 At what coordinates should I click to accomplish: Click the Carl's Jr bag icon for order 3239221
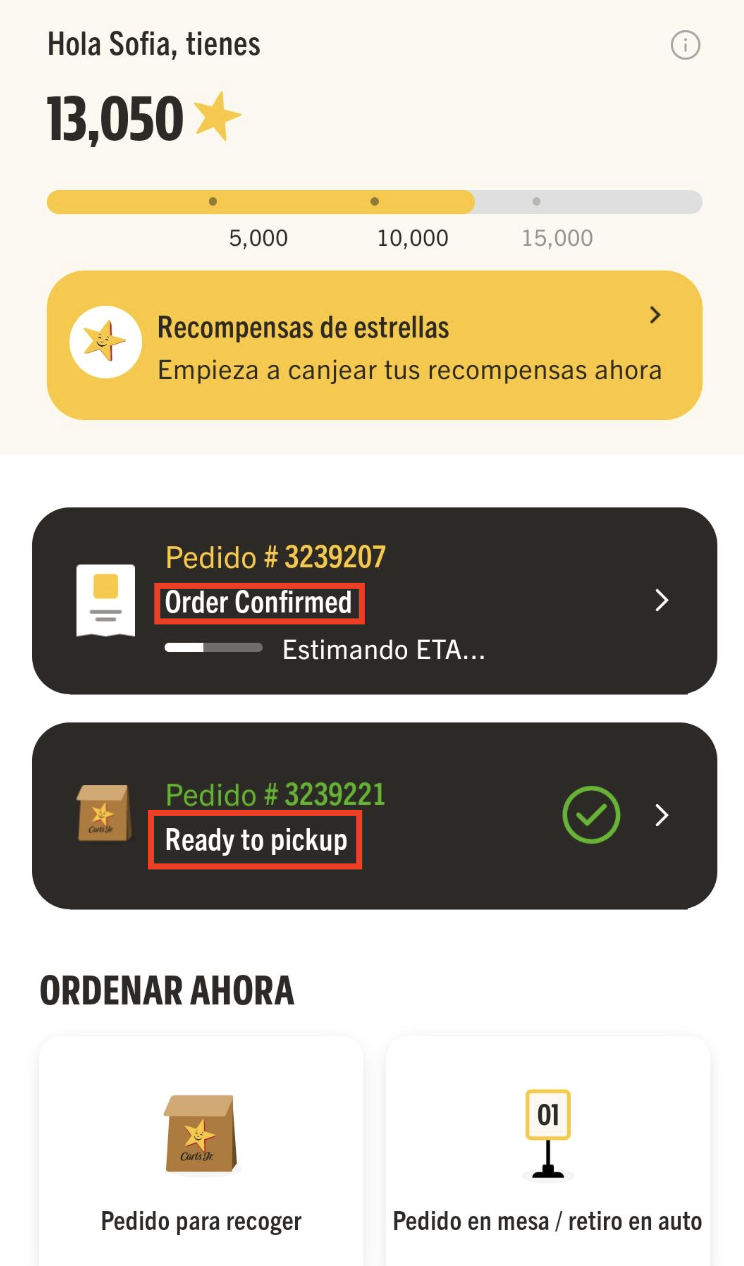pos(103,813)
